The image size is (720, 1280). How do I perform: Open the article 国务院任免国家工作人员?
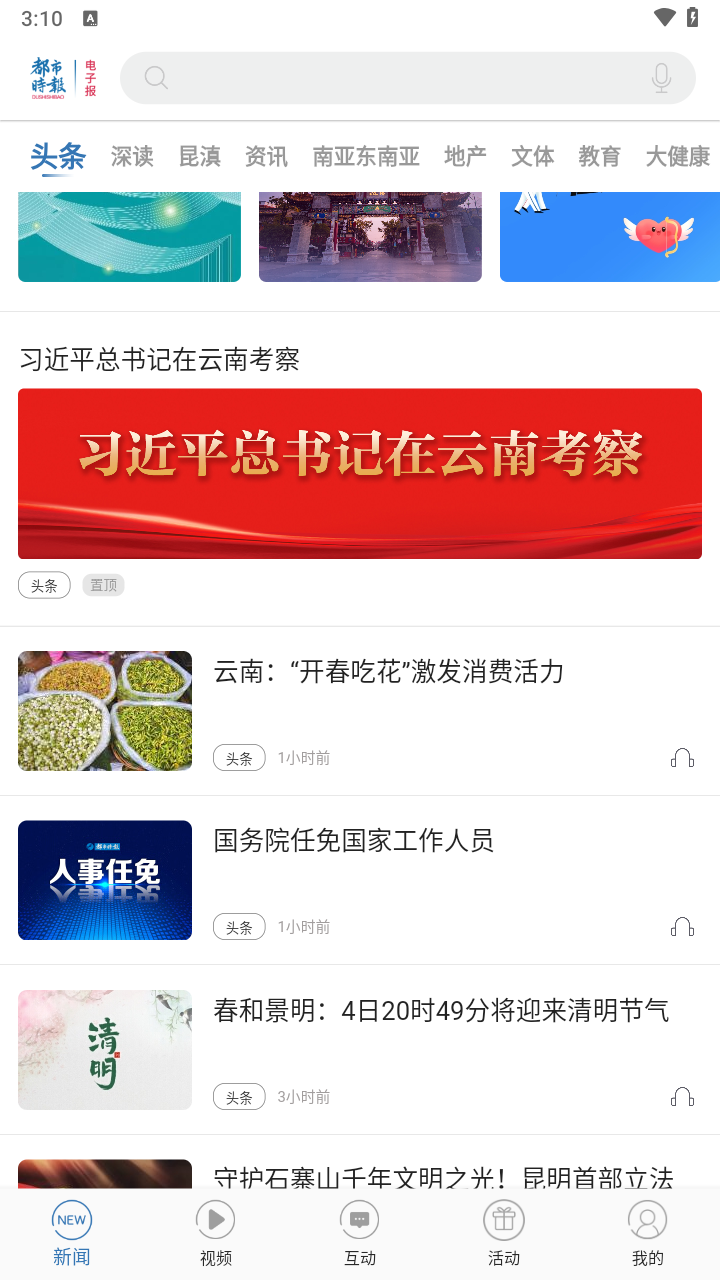[353, 841]
